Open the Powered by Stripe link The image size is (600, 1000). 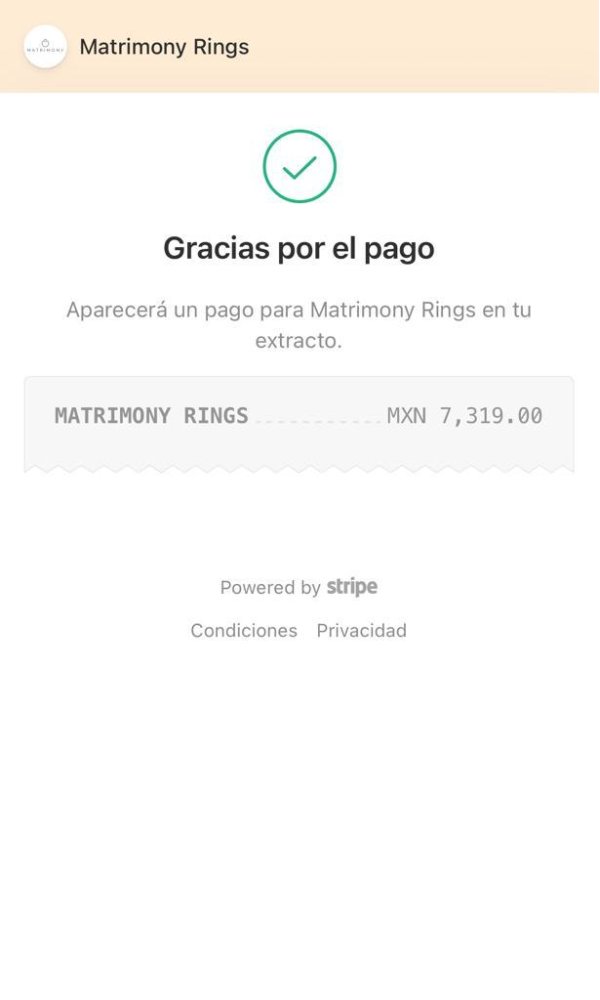(298, 587)
